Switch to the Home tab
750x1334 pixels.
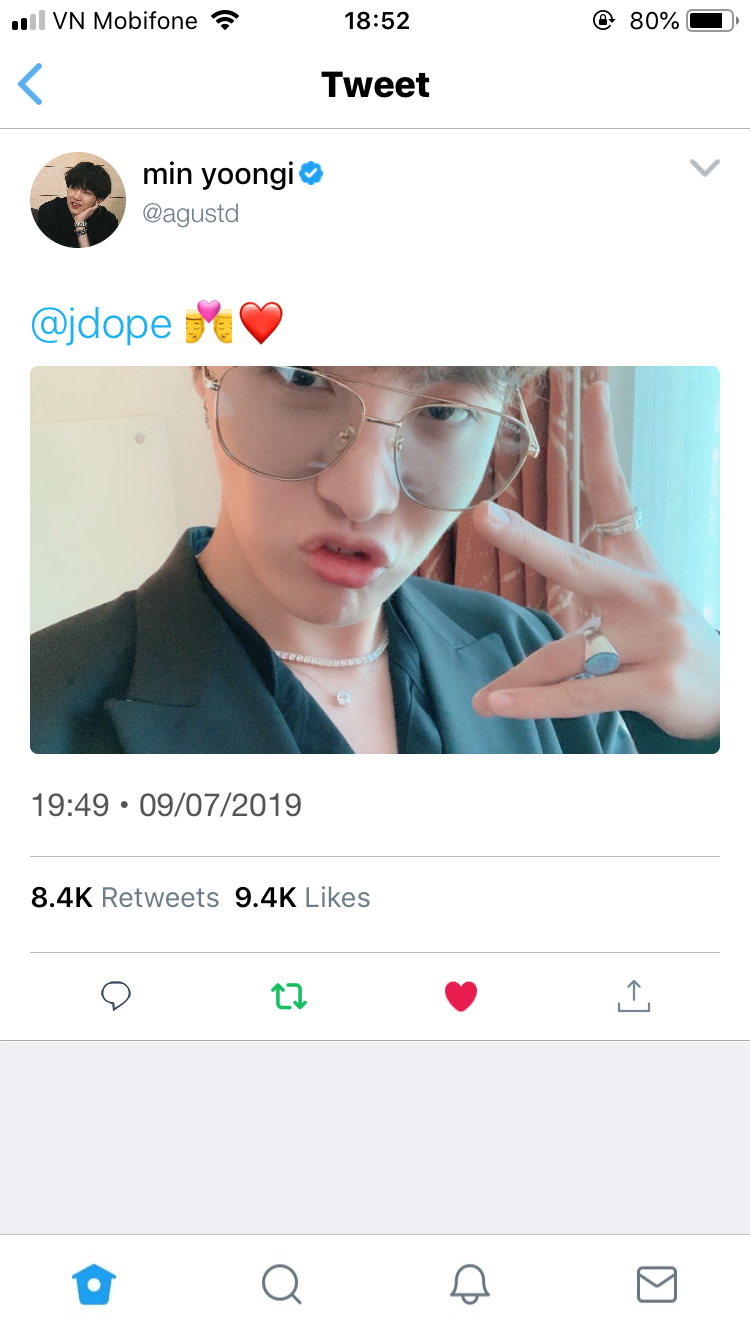point(94,1284)
